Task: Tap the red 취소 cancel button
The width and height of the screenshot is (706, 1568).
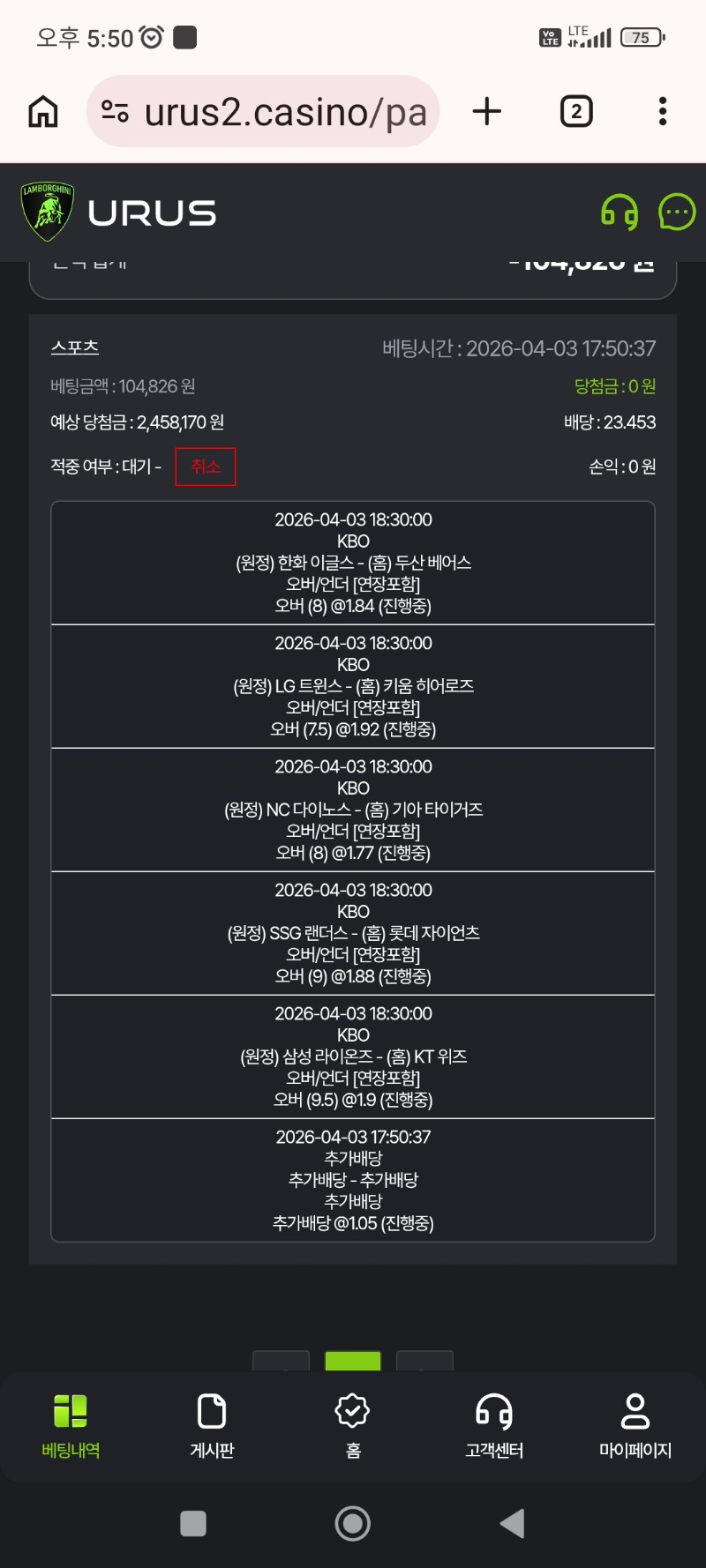Action: pos(206,467)
